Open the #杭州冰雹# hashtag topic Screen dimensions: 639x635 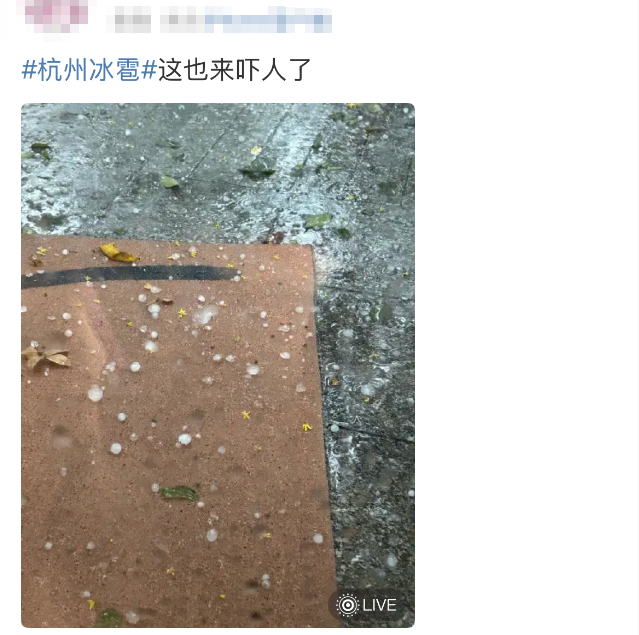coord(89,70)
